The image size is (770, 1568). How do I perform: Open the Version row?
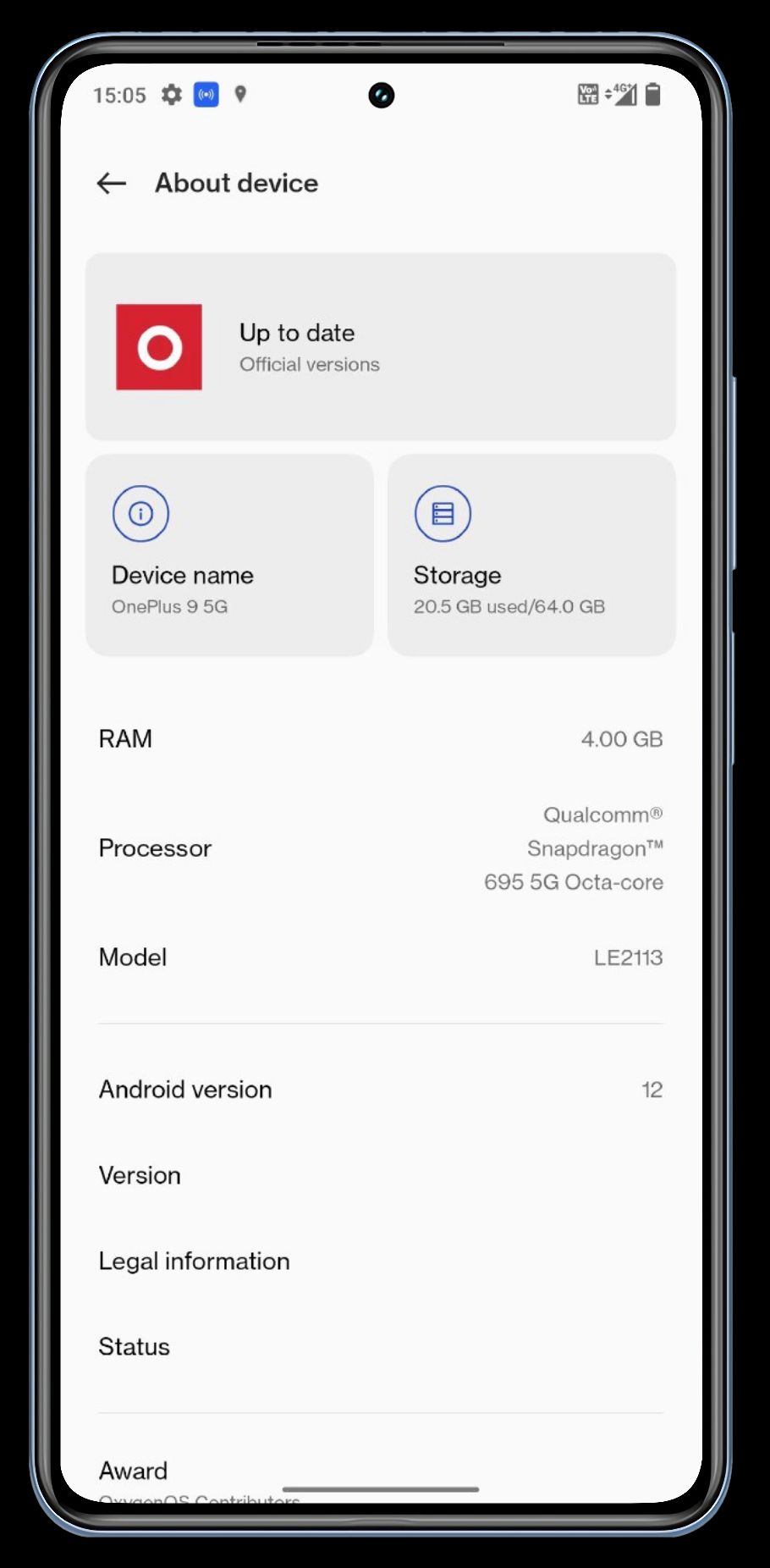coord(381,1175)
